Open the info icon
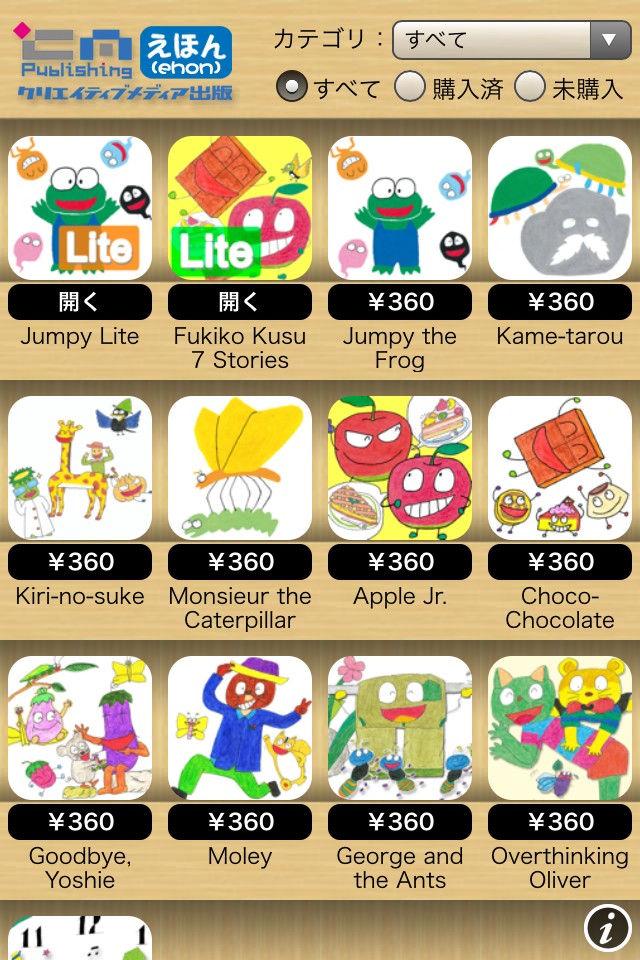 point(607,929)
